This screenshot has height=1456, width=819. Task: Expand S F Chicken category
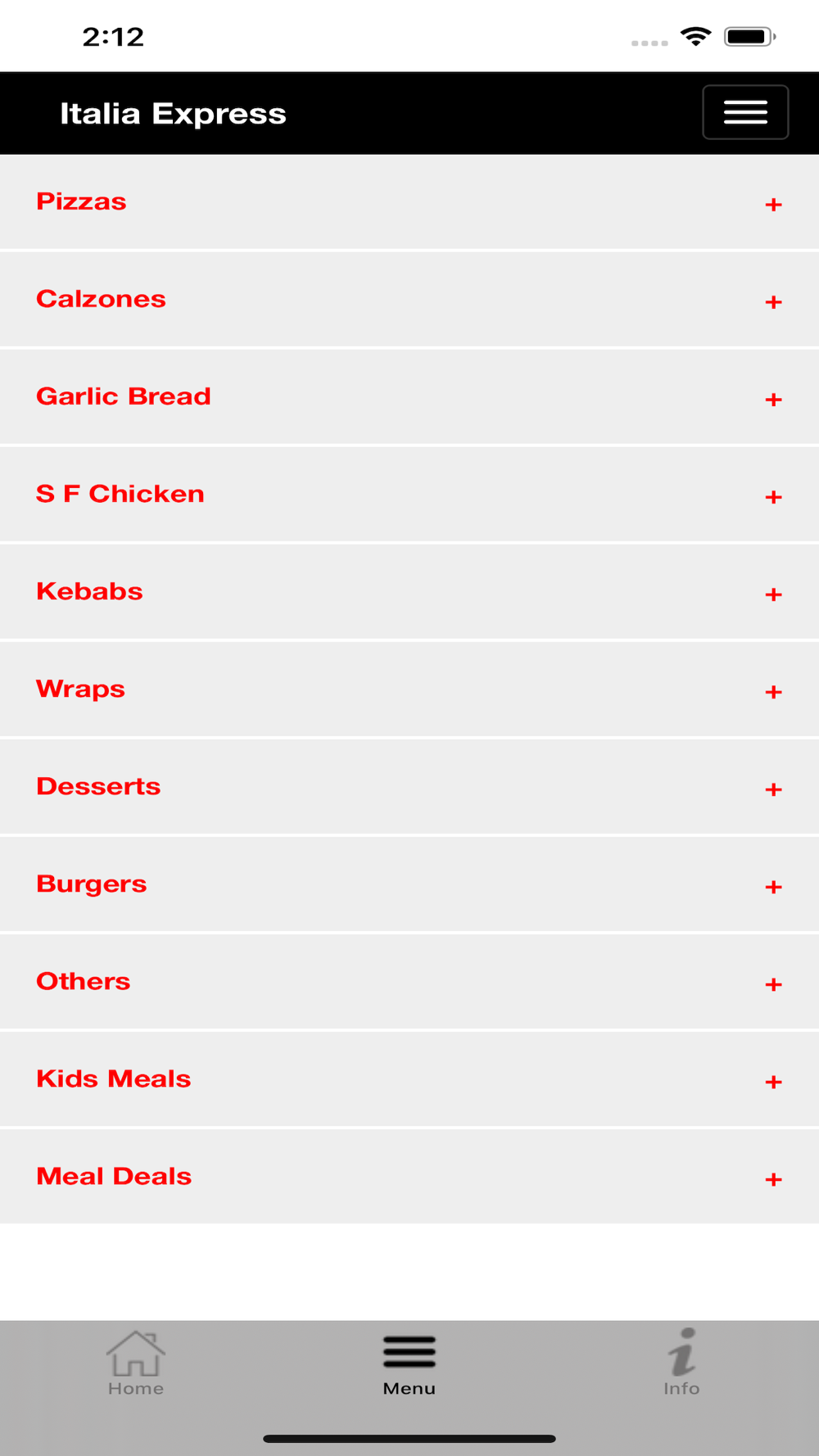pos(409,494)
